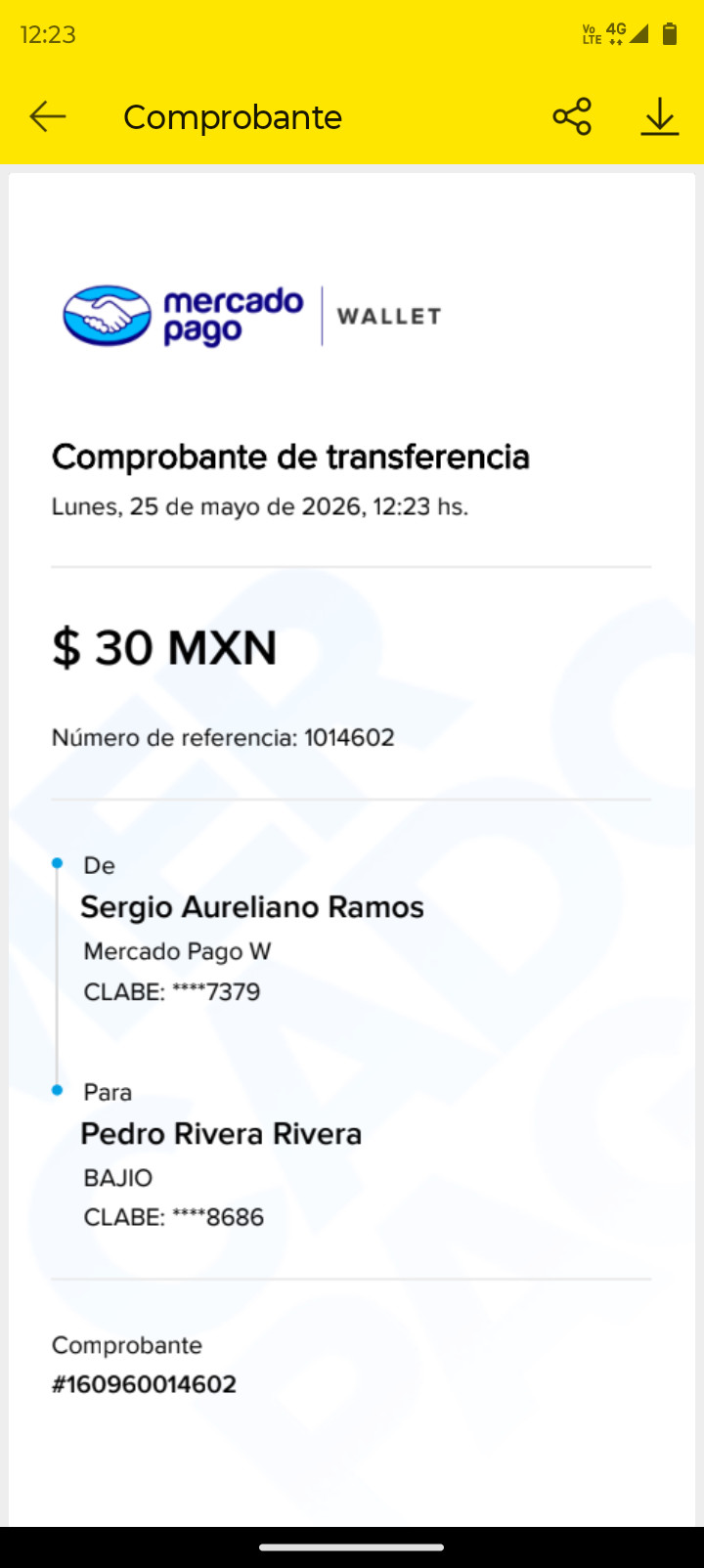Download the transfer receipt
Screen dimensions: 704x1568
click(660, 116)
